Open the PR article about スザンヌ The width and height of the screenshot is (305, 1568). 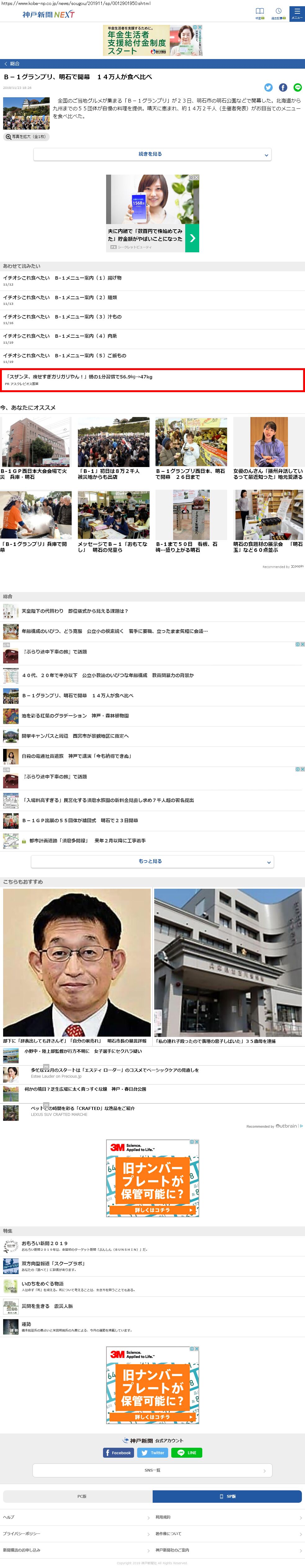pyautogui.click(x=79, y=377)
